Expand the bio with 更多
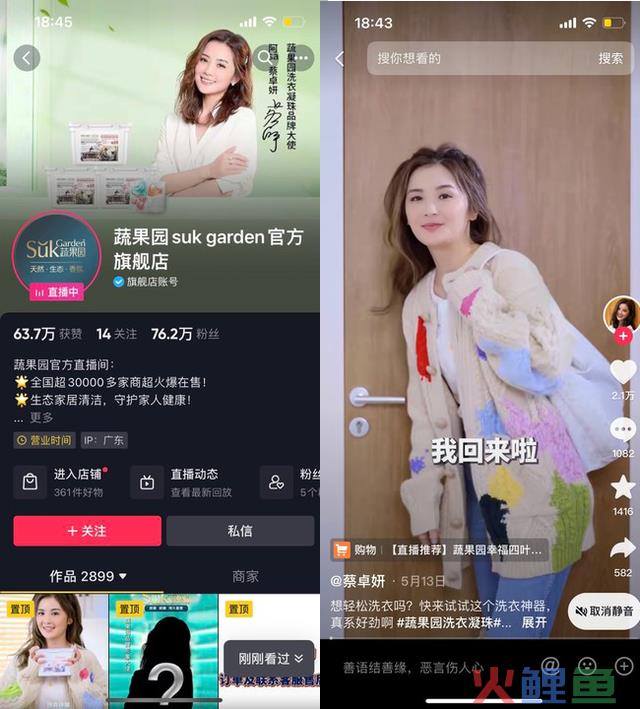The width and height of the screenshot is (640, 709). pyautogui.click(x=41, y=417)
